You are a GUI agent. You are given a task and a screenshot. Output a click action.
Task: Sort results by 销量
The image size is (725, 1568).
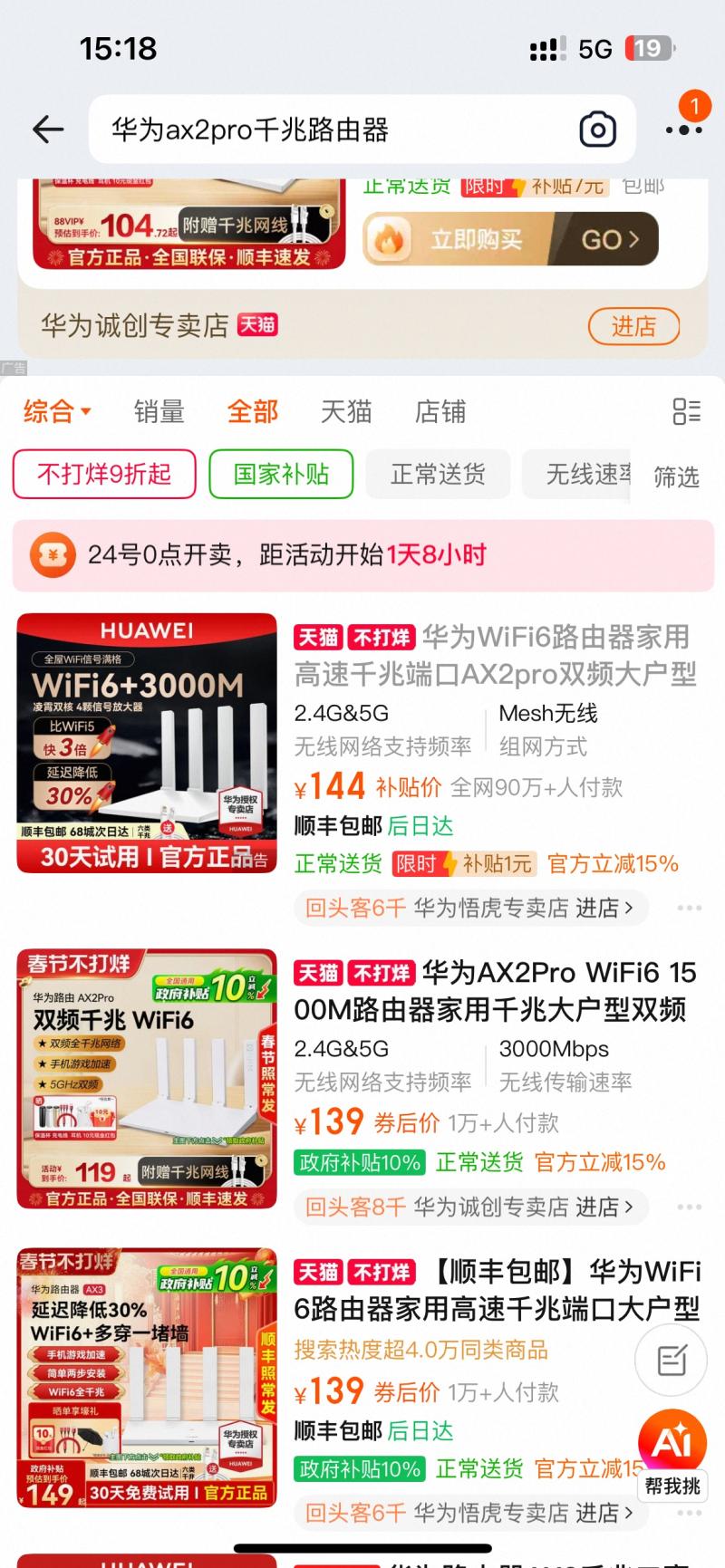point(159,412)
